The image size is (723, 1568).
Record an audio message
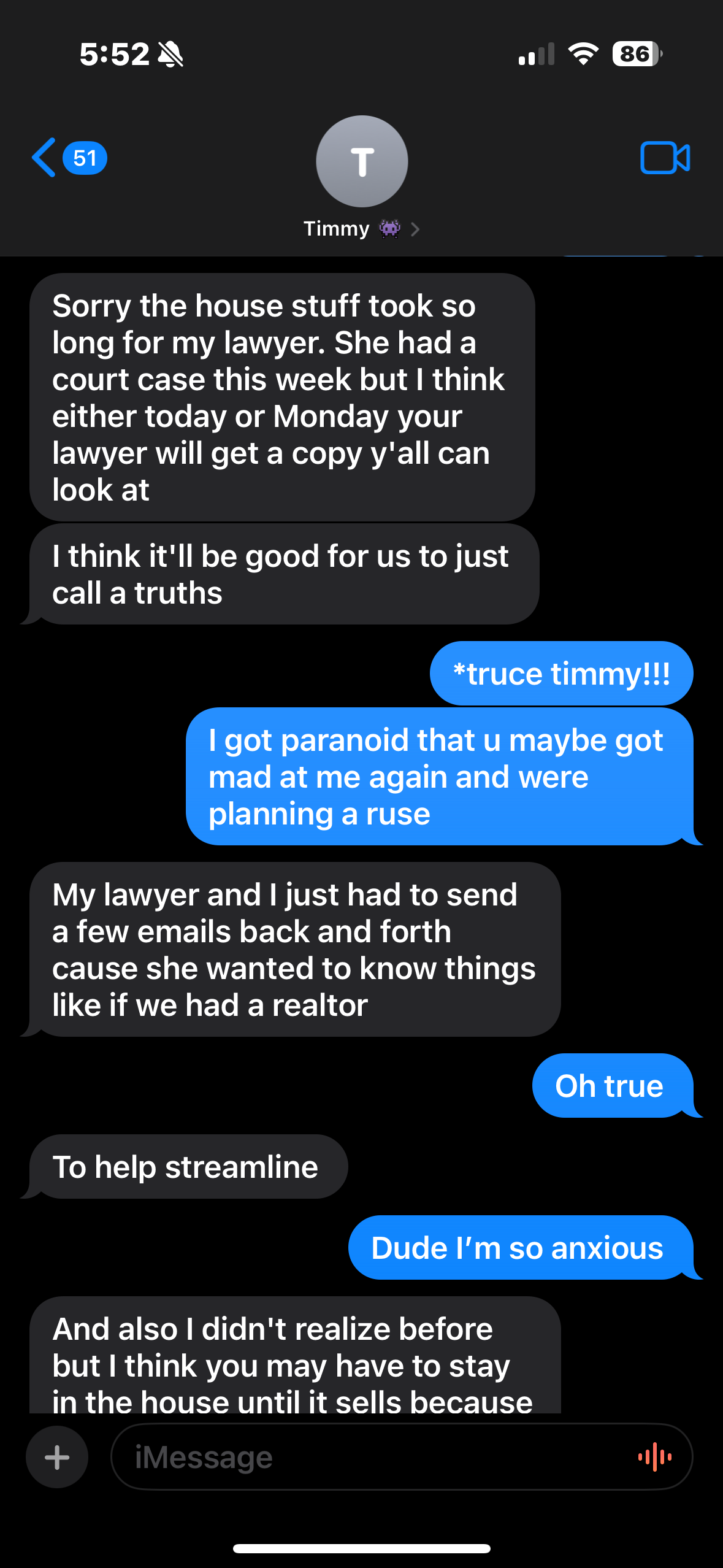tap(654, 1457)
